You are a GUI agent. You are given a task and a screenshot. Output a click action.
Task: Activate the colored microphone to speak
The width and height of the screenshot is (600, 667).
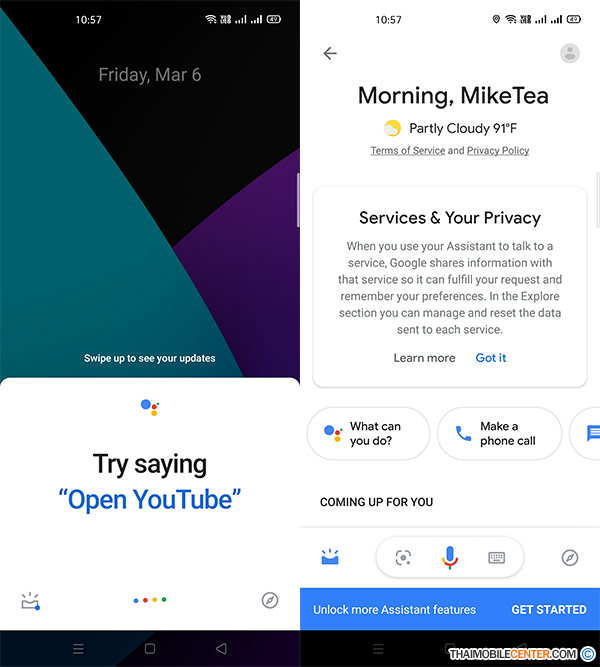click(x=450, y=558)
